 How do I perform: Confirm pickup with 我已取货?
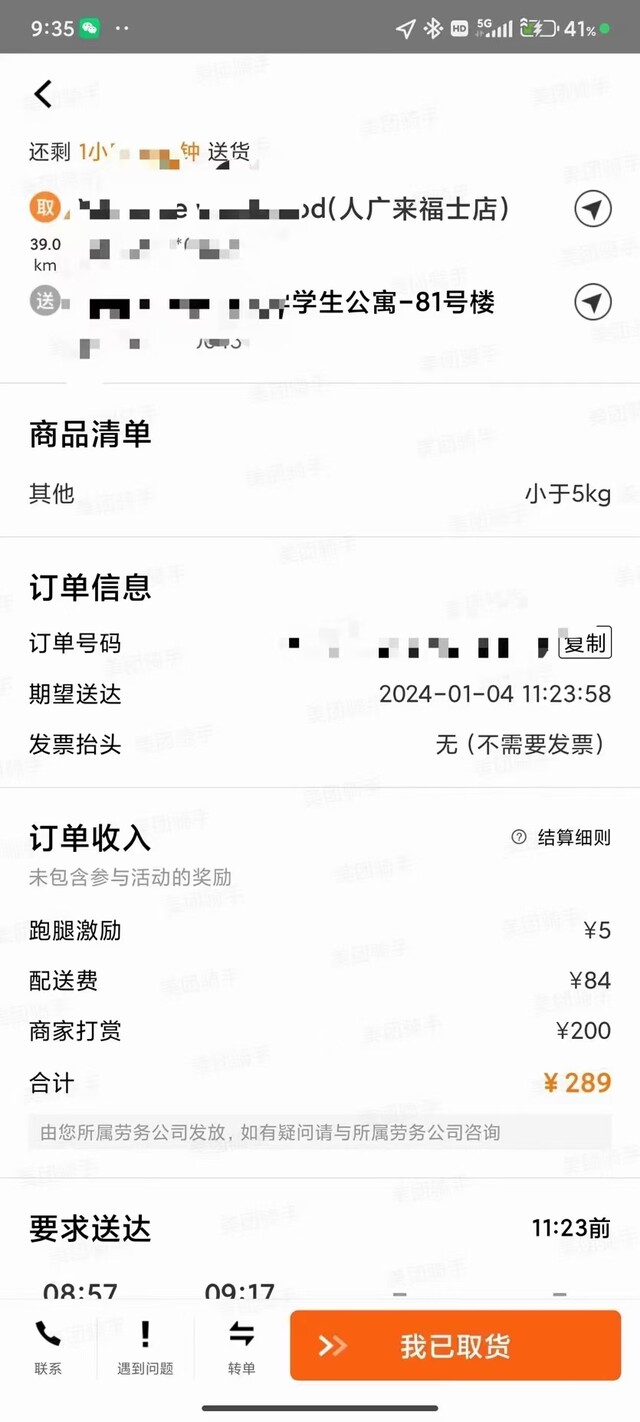pos(455,1346)
